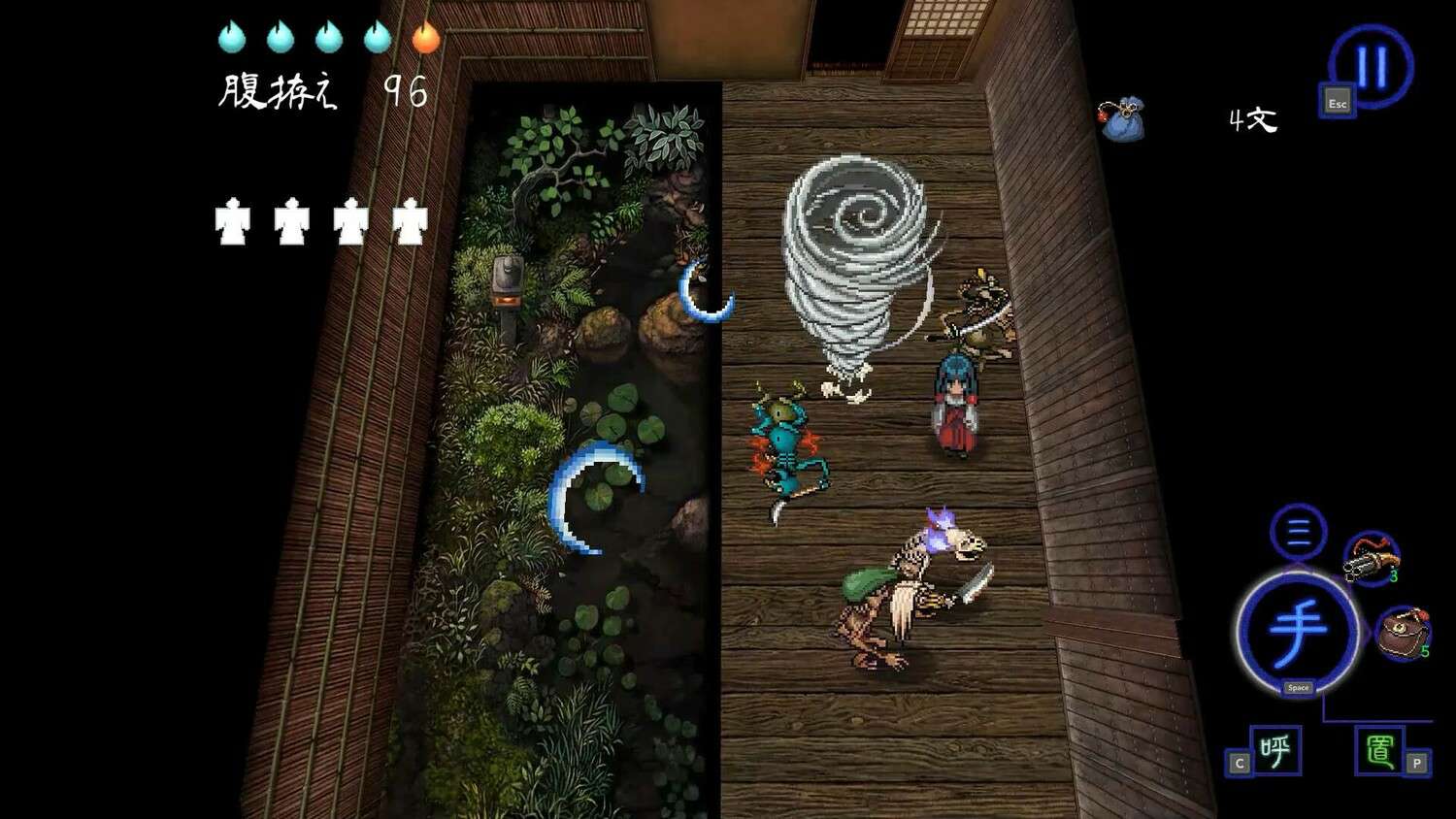This screenshot has height=819, width=1456.
Task: Use the firearm item with count 3
Action: click(1371, 558)
